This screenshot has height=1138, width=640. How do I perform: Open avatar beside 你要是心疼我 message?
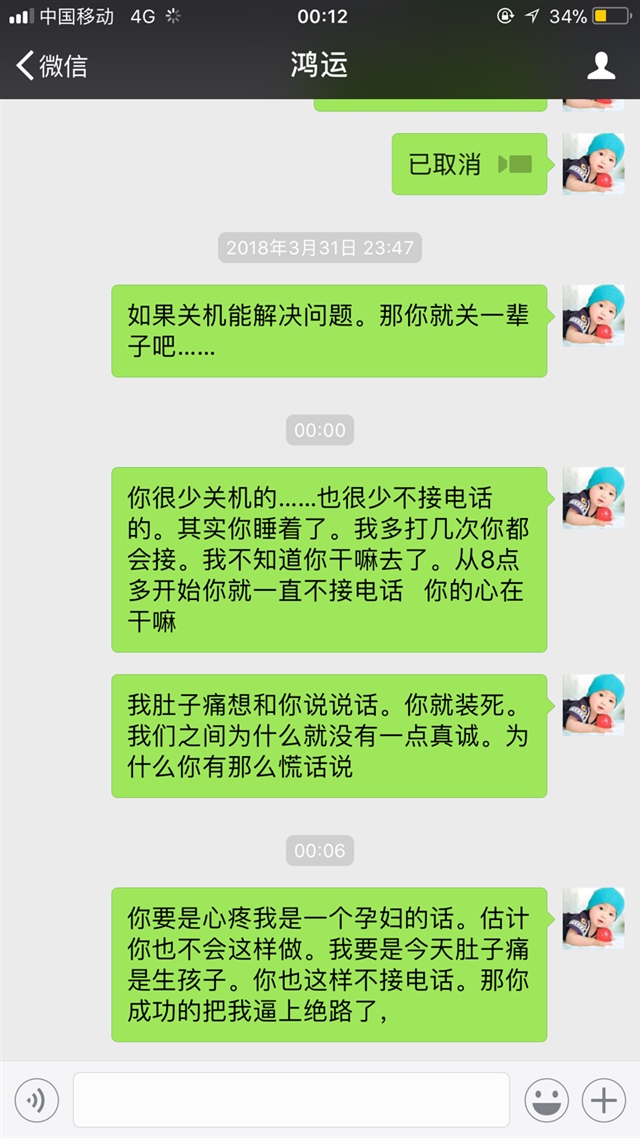tap(593, 917)
